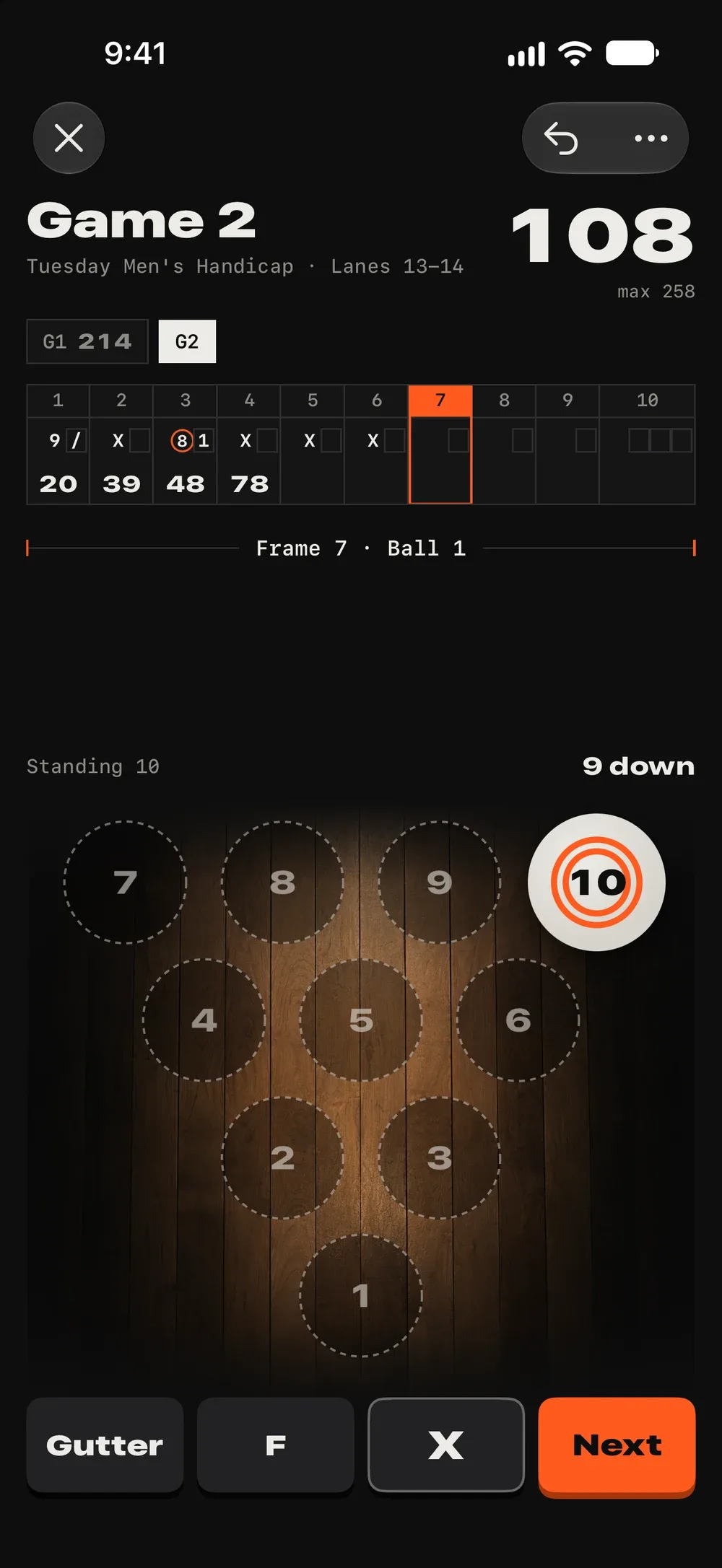722x1568 pixels.
Task: Toggle pin 9 on the pin deck
Action: pyautogui.click(x=439, y=882)
